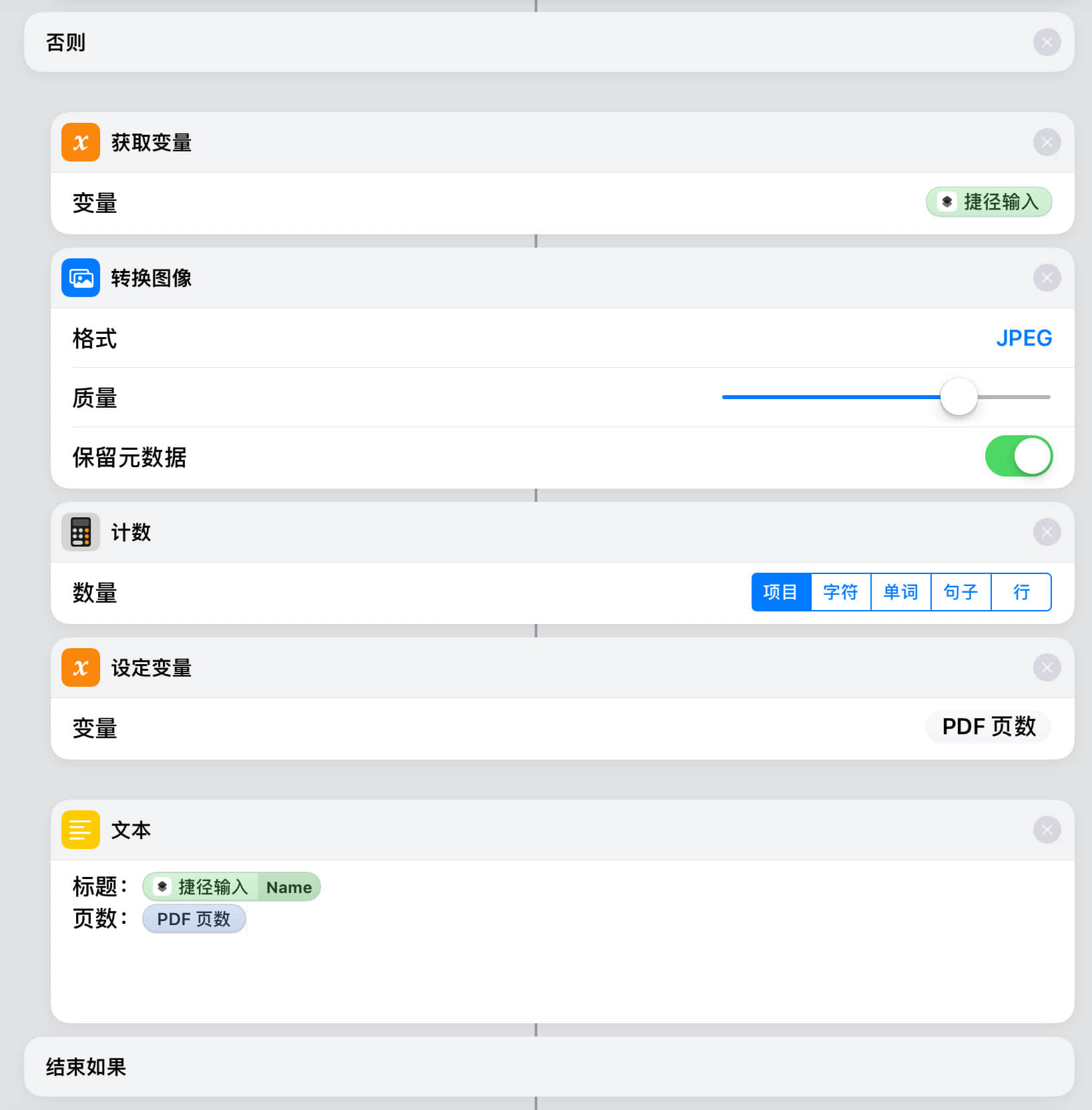Delete the 计数 action

[1047, 532]
